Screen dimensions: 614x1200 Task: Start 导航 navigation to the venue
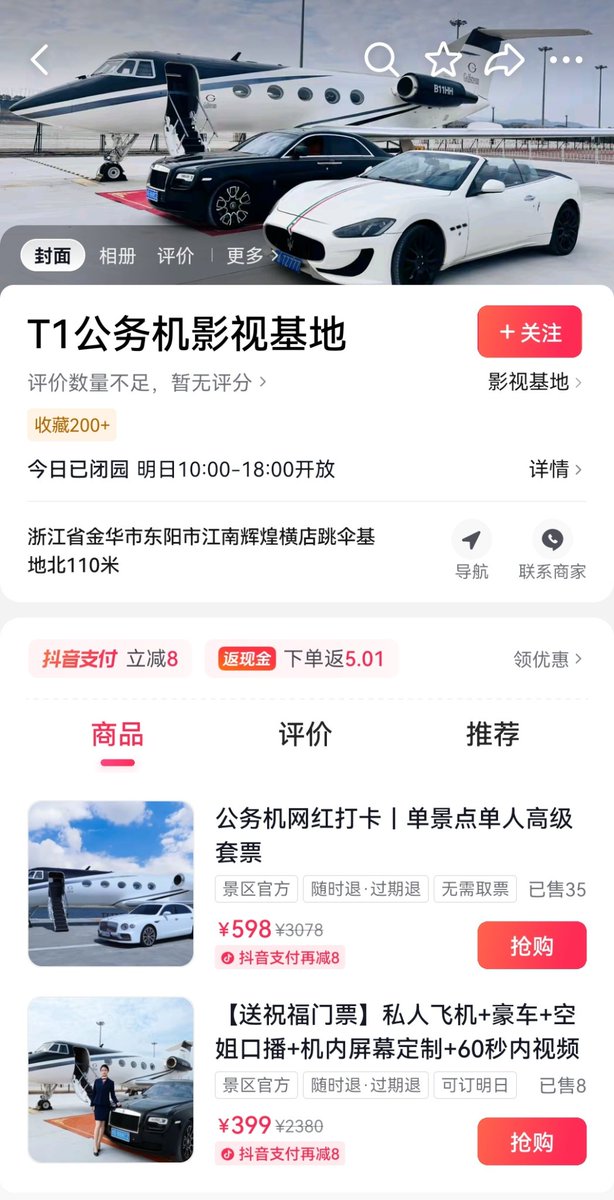point(471,551)
